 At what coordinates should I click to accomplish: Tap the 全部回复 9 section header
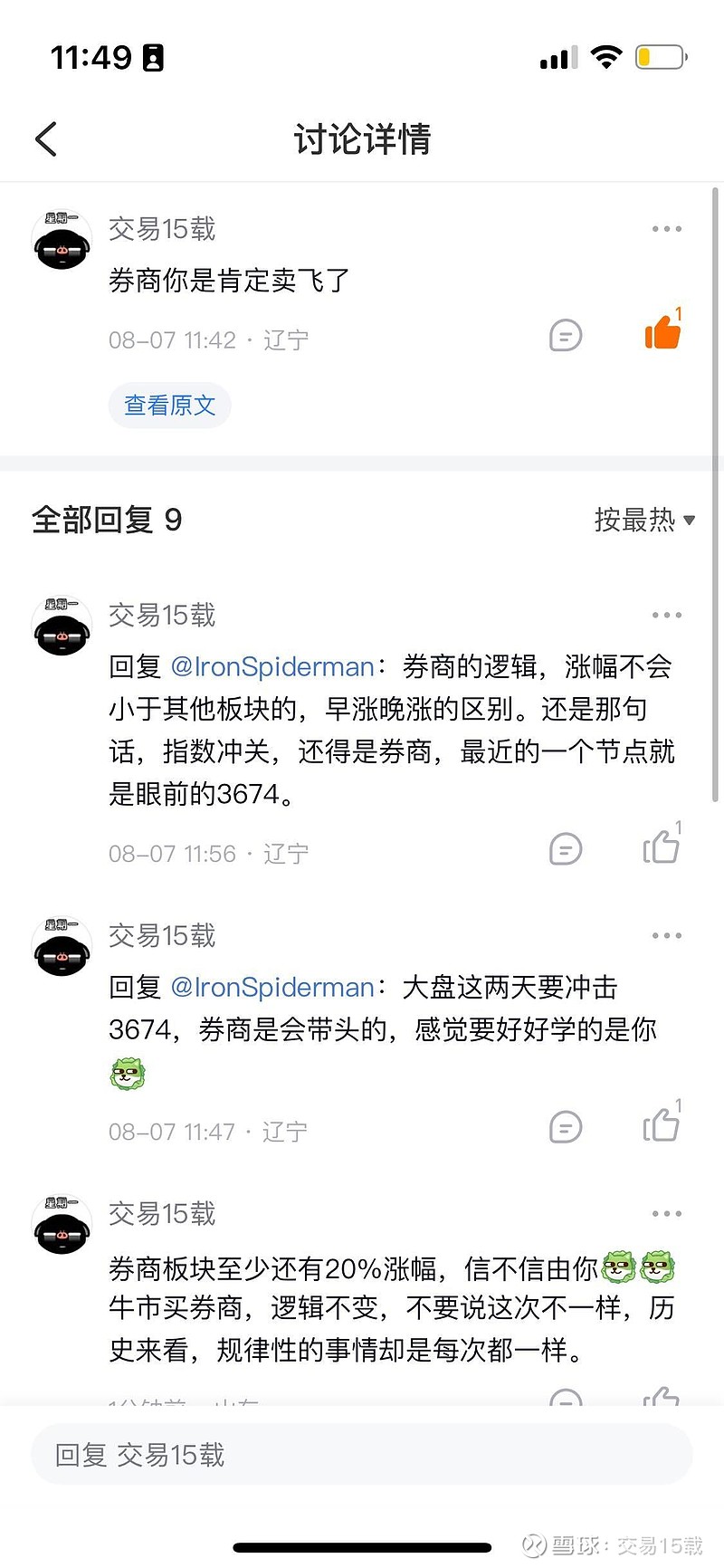(106, 520)
